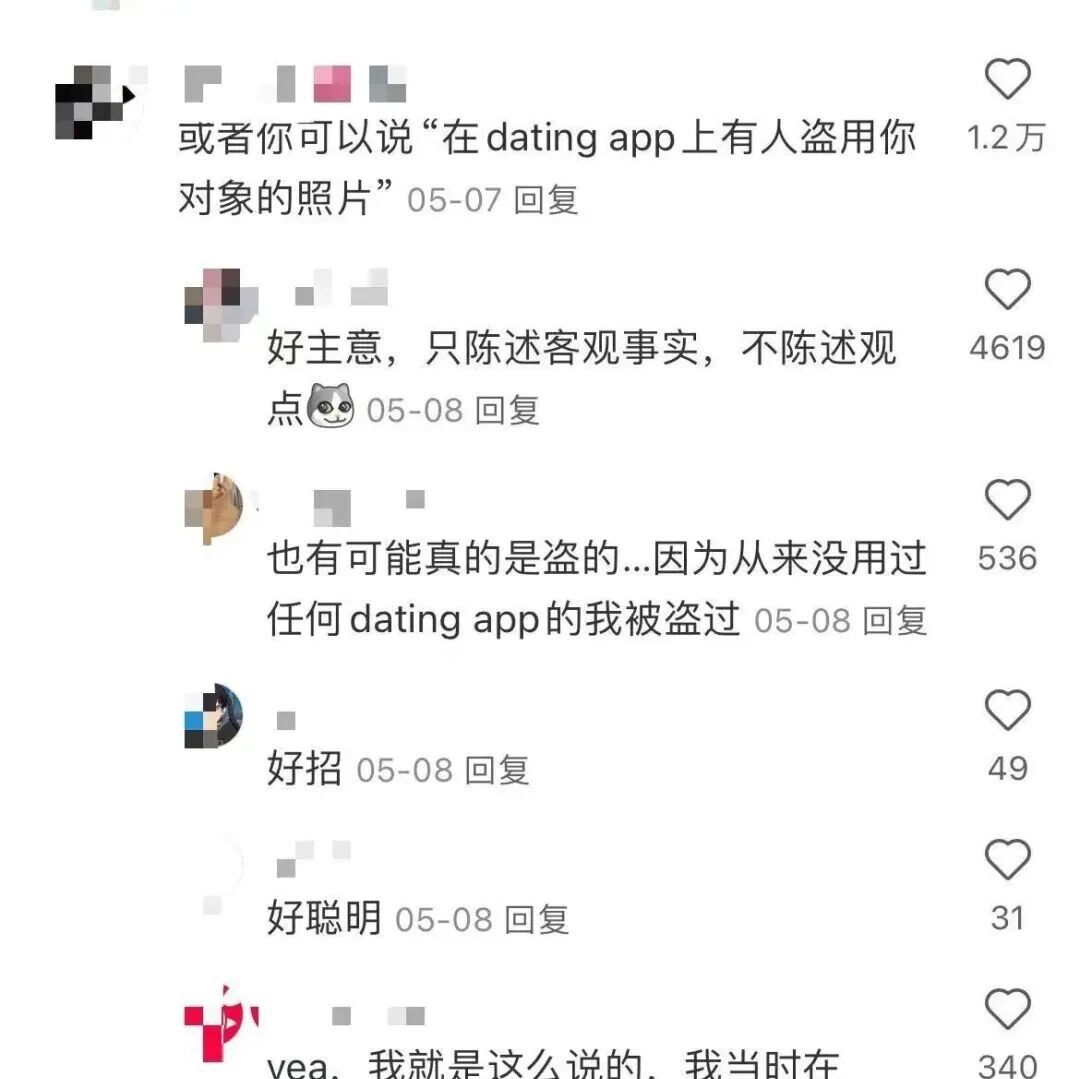Like the comment starting with 好主意
The height and width of the screenshot is (1079, 1080).
pyautogui.click(x=1007, y=290)
